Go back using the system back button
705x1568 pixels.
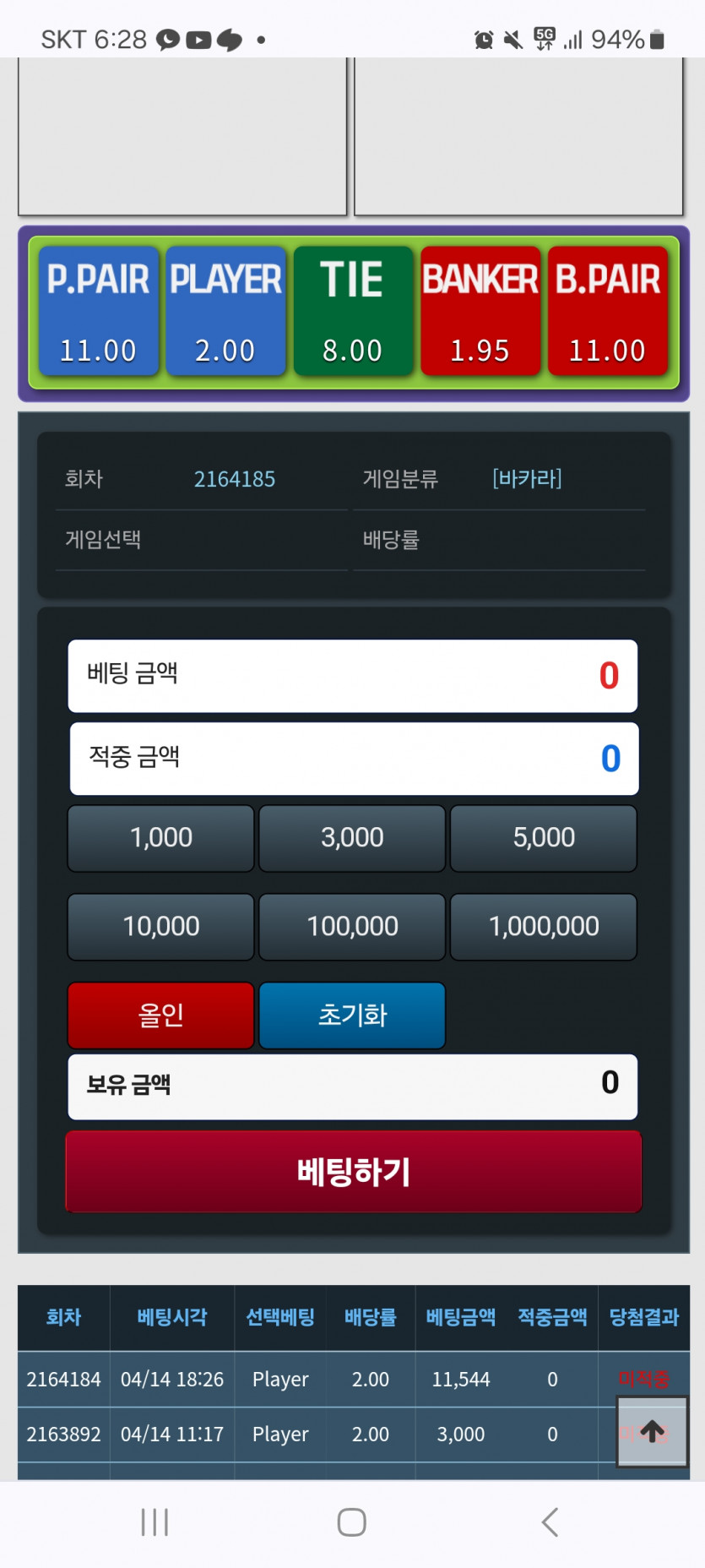(550, 1522)
